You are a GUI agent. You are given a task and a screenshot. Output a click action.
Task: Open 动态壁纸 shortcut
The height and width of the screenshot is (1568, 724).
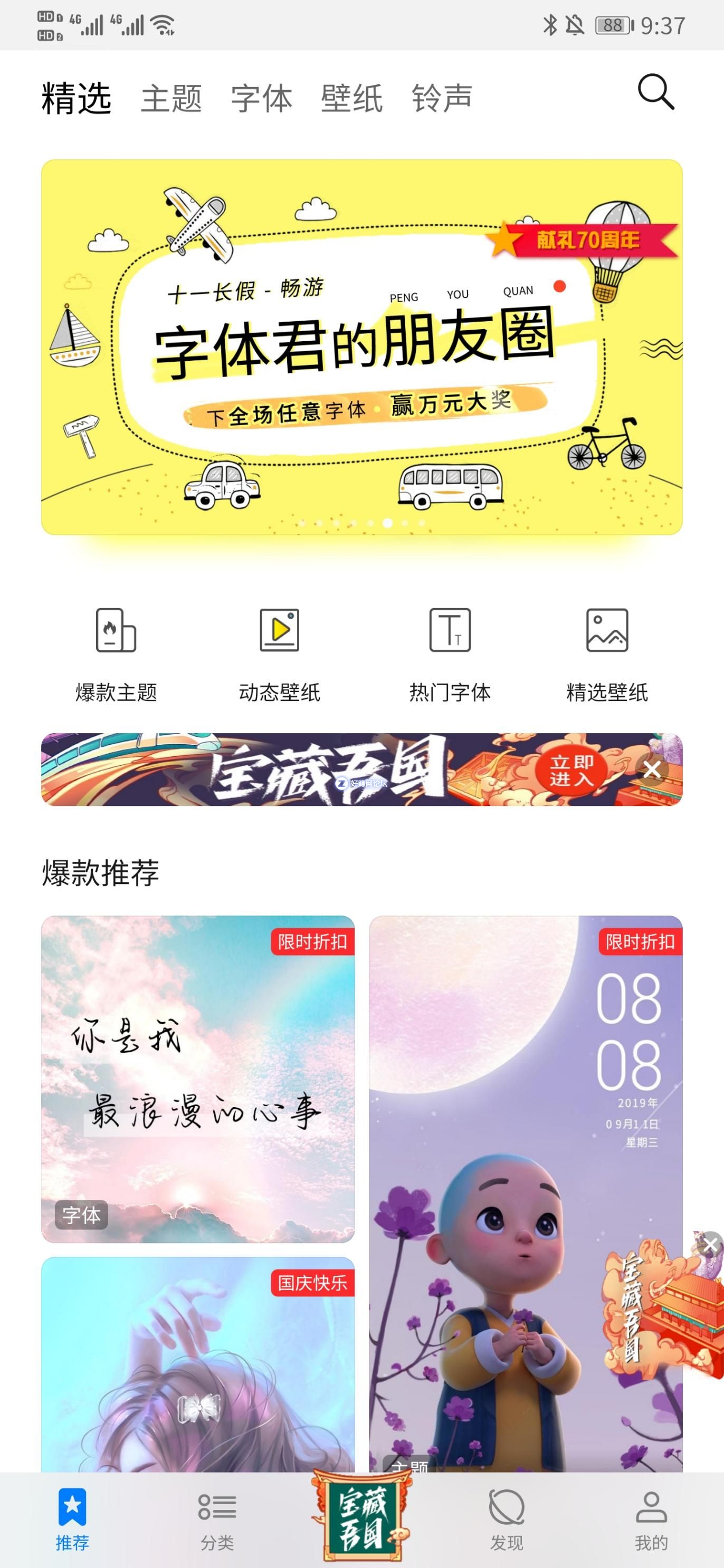279,655
